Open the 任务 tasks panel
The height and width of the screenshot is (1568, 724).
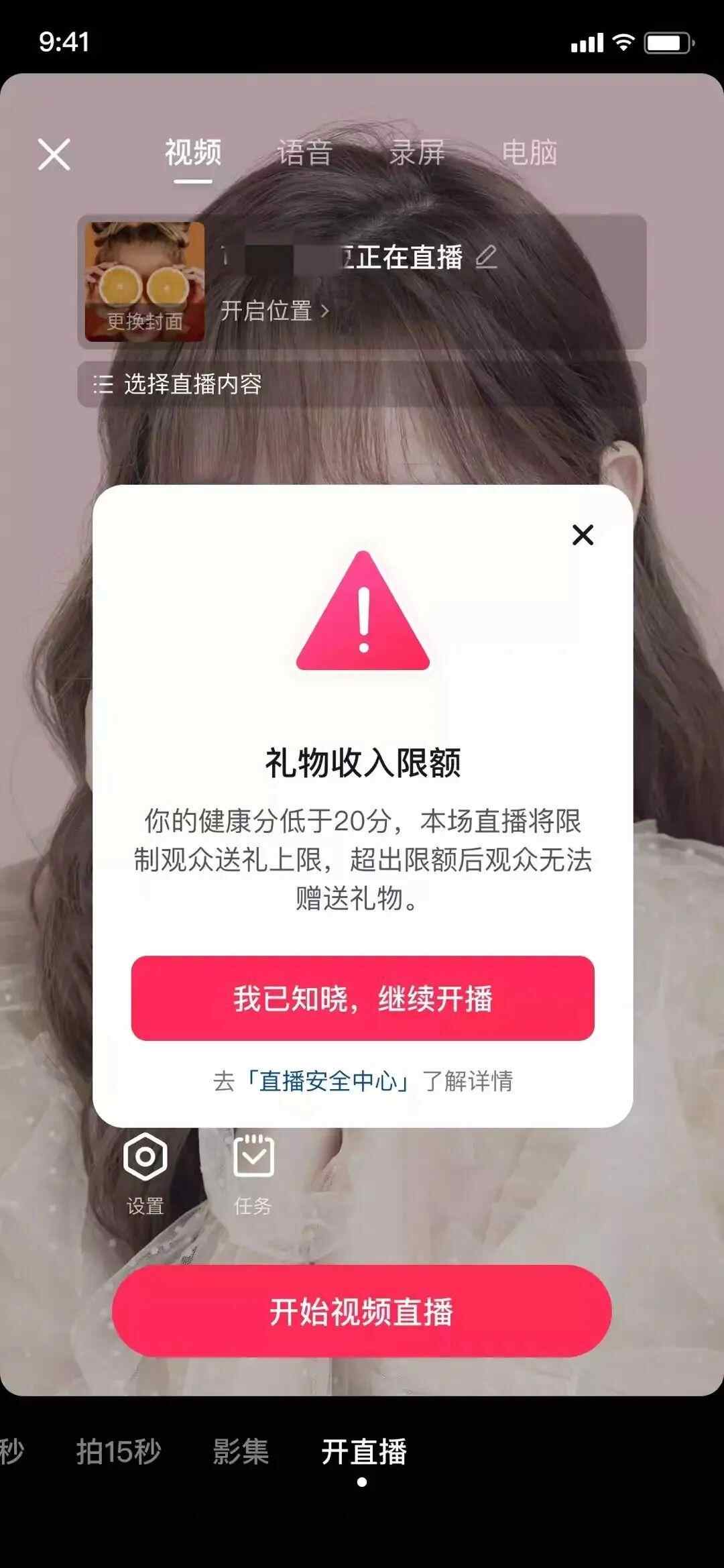(253, 1172)
